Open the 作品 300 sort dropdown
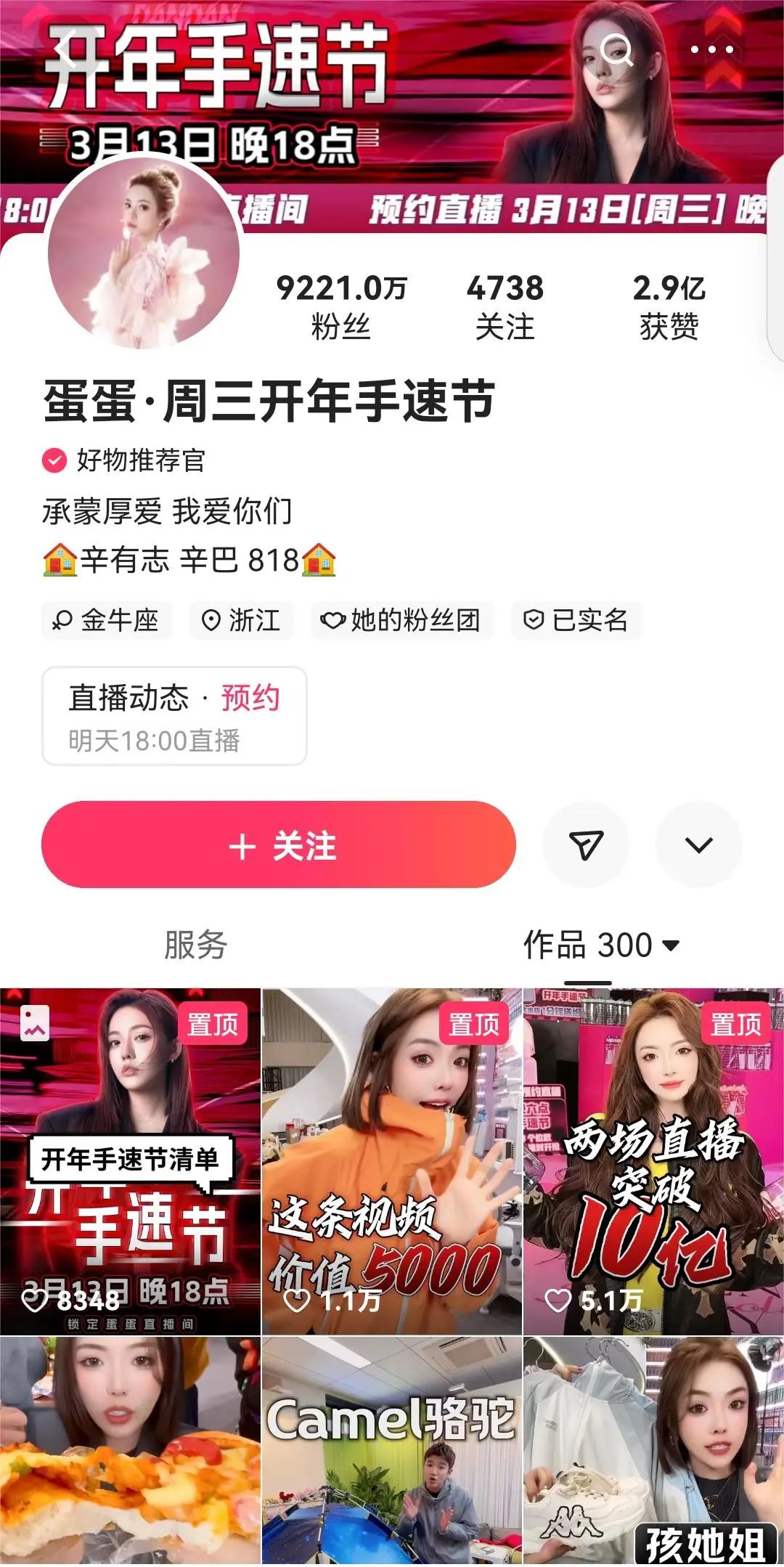784x1567 pixels. pos(601,945)
